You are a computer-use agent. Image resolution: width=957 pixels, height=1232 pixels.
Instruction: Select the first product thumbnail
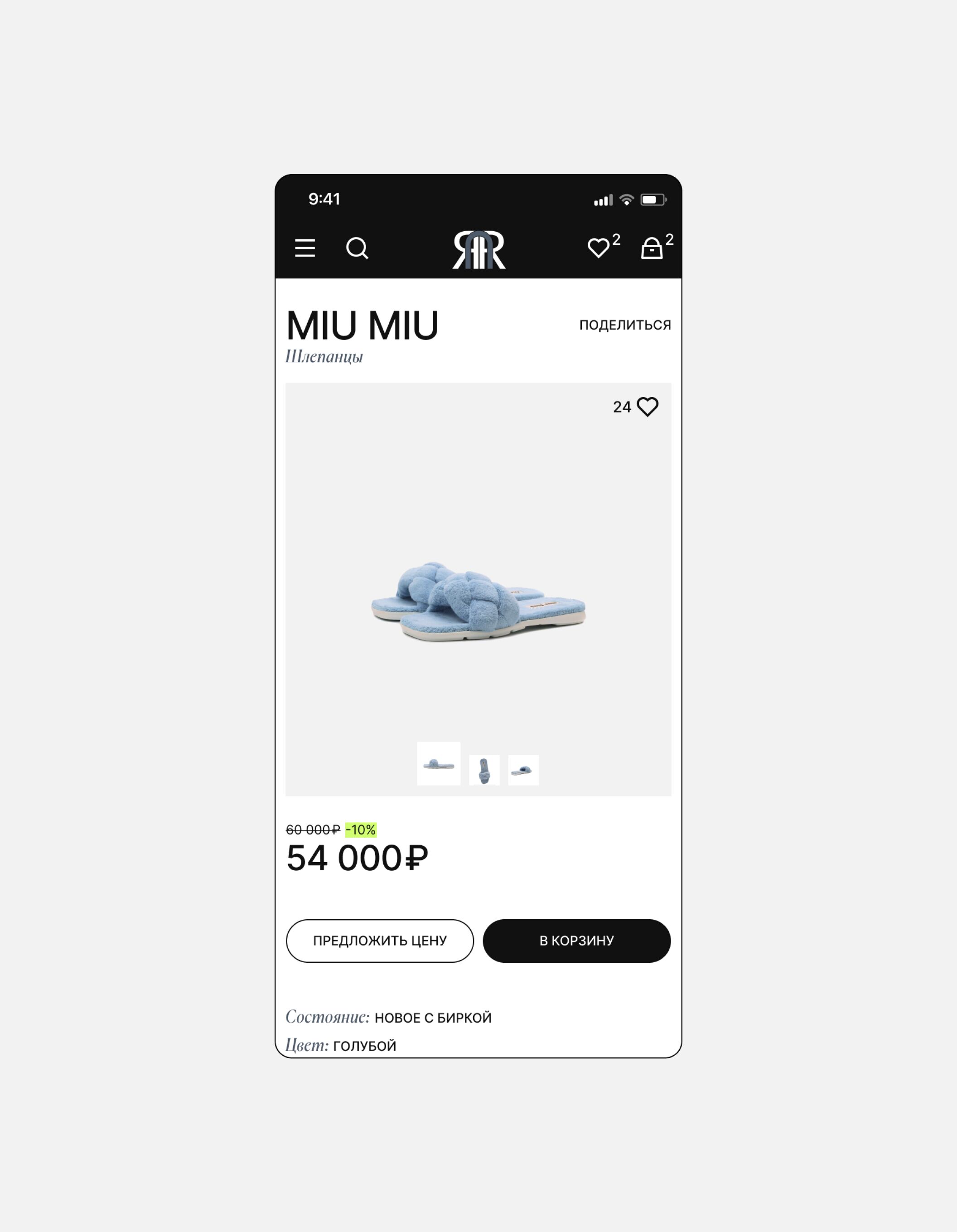coord(438,763)
